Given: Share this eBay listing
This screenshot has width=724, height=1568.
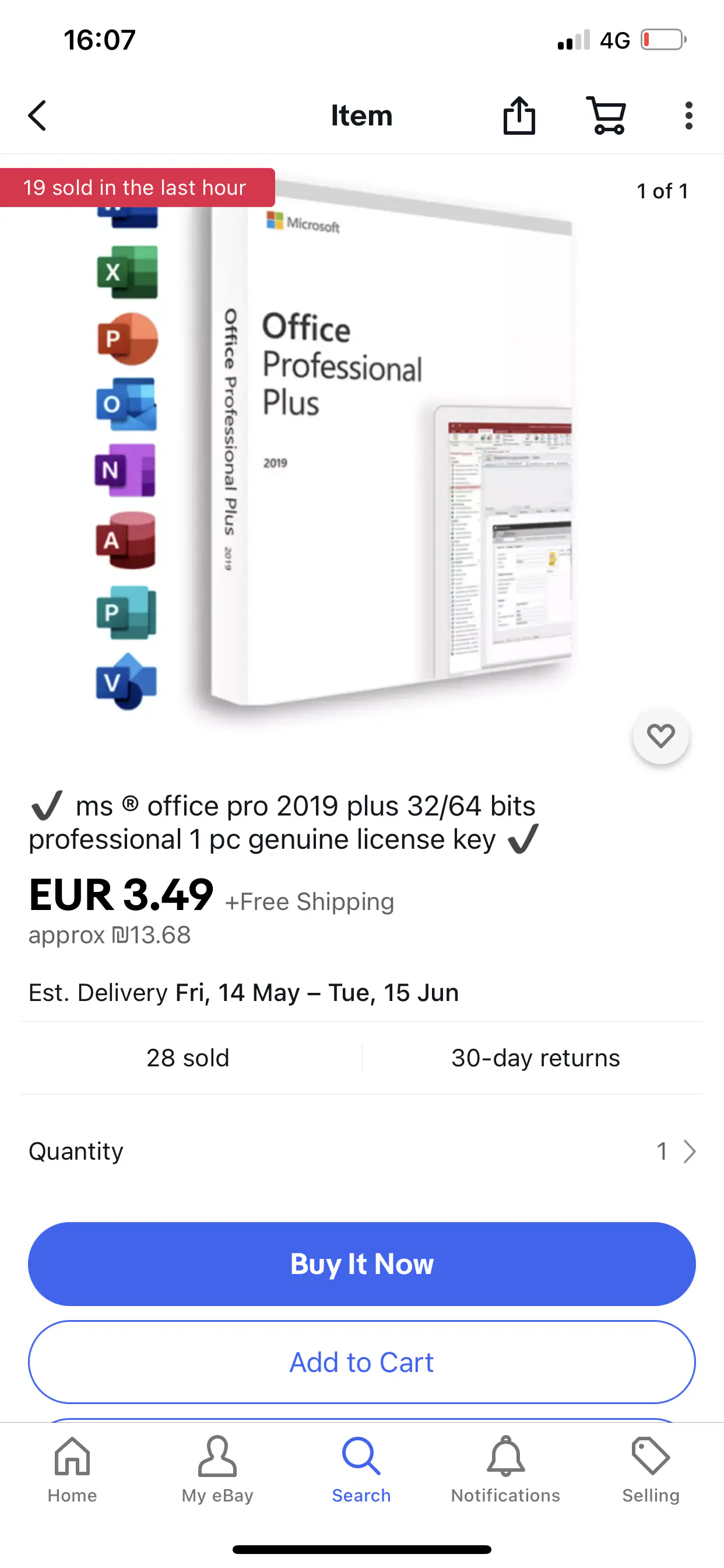Looking at the screenshot, I should click(x=519, y=116).
